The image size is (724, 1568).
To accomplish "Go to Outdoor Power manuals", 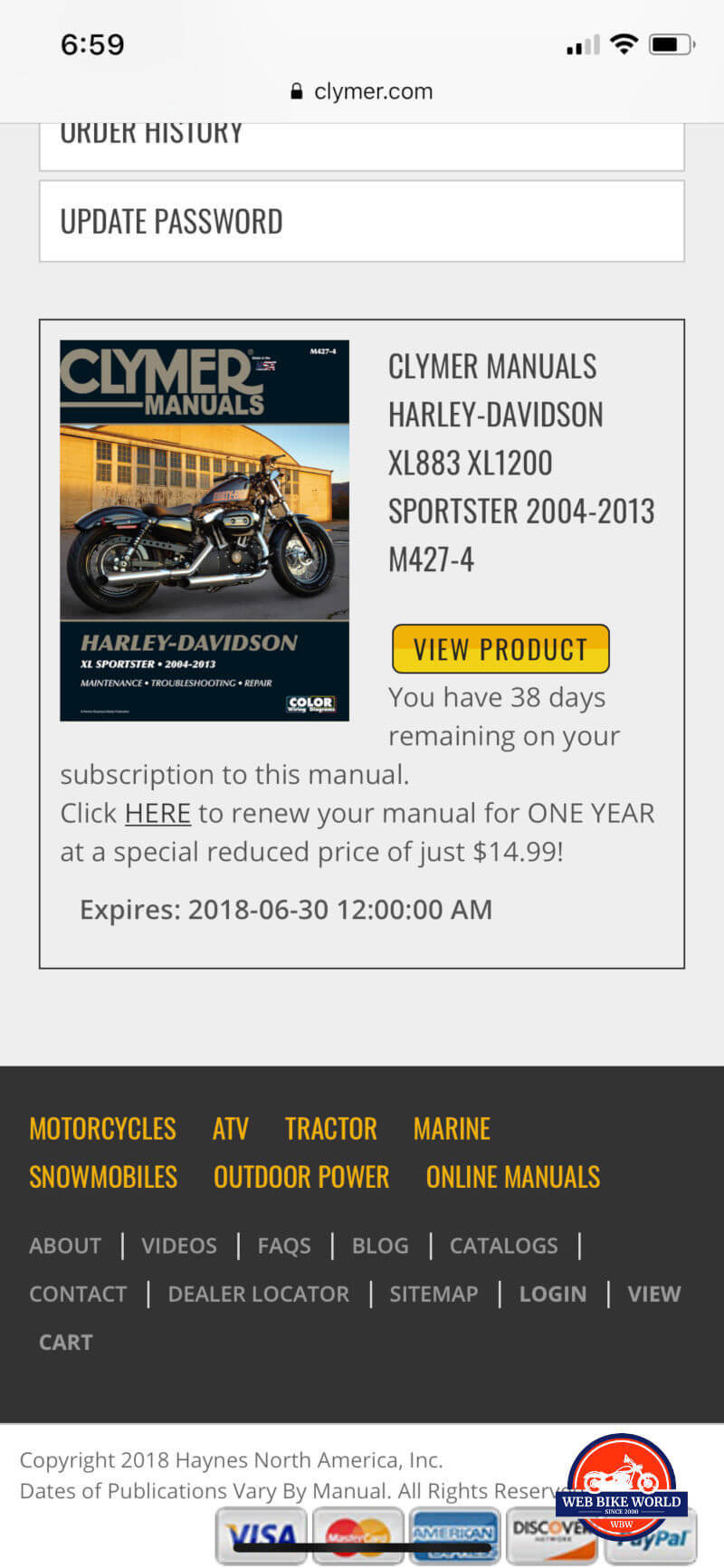I will (x=301, y=1177).
